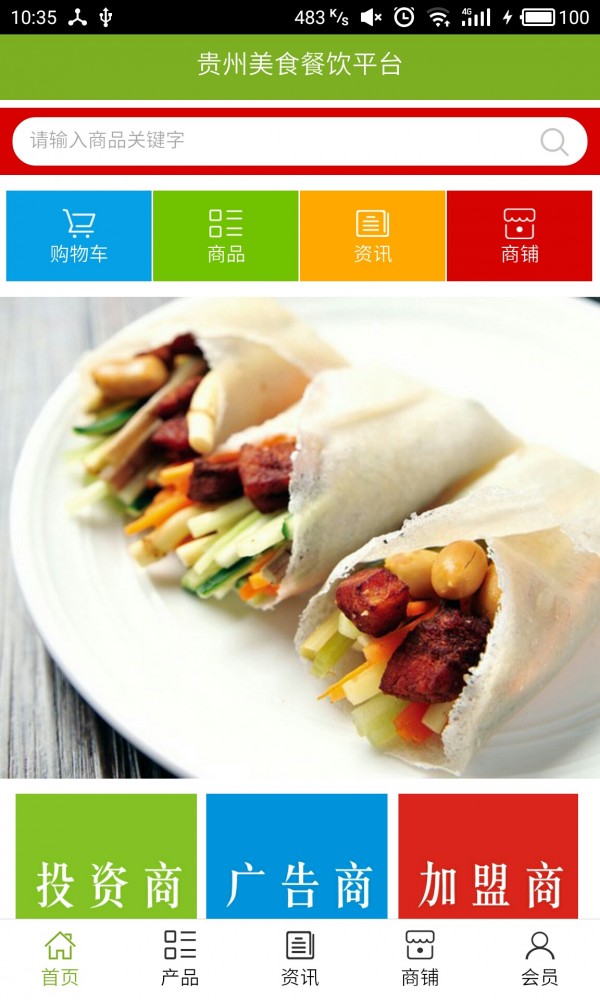Open the 购物车 shopping cart tile
This screenshot has width=600, height=1000.
pos(79,236)
